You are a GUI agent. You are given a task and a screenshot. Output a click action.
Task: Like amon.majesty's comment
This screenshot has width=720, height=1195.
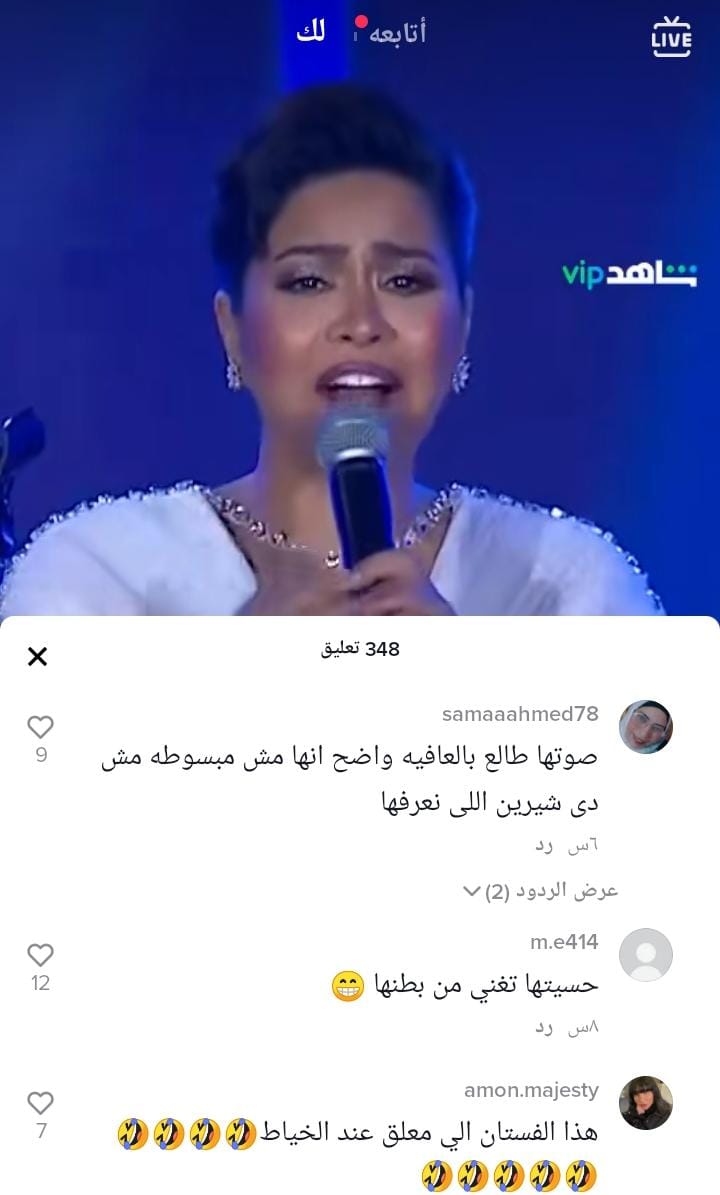click(x=40, y=1103)
